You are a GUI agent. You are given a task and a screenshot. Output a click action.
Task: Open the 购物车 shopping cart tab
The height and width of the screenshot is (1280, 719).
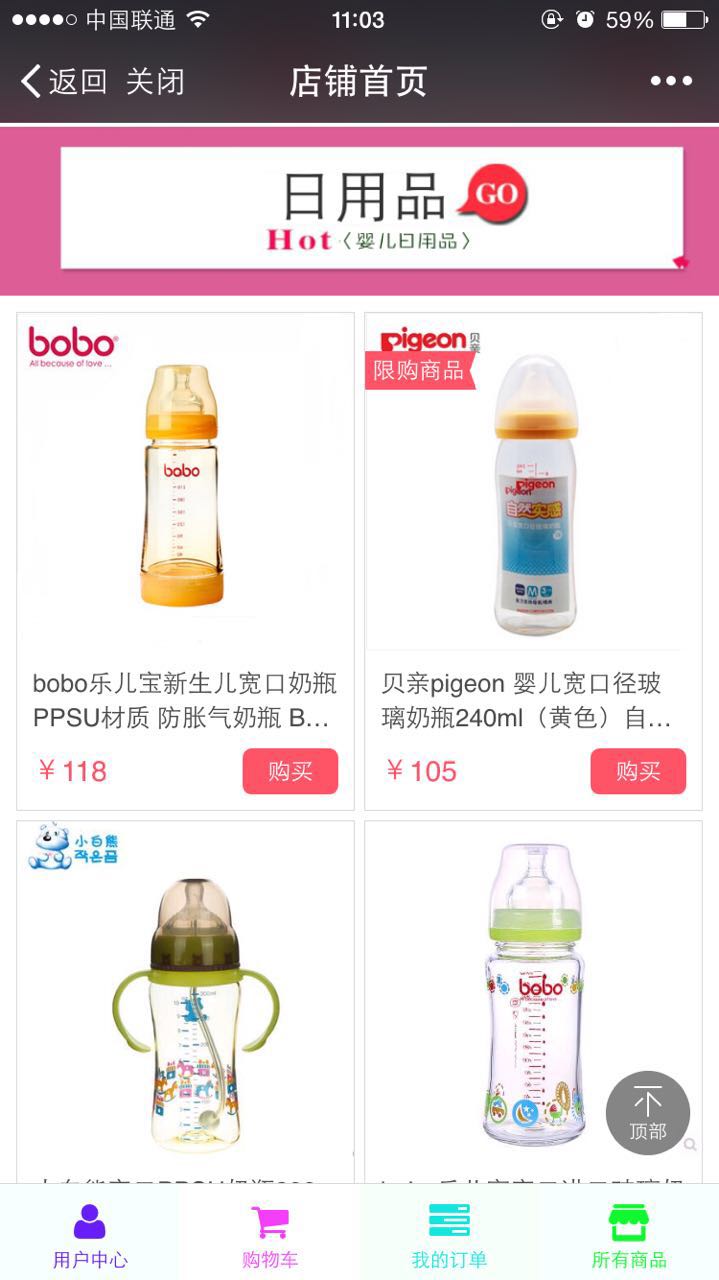[269, 1235]
